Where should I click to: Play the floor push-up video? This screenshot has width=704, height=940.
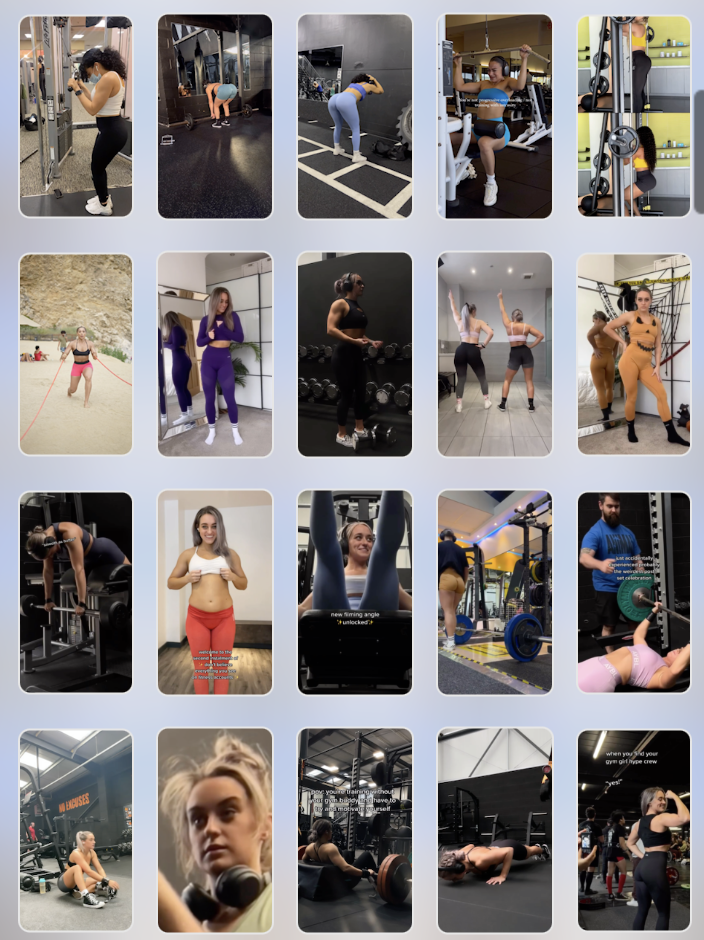(x=494, y=830)
